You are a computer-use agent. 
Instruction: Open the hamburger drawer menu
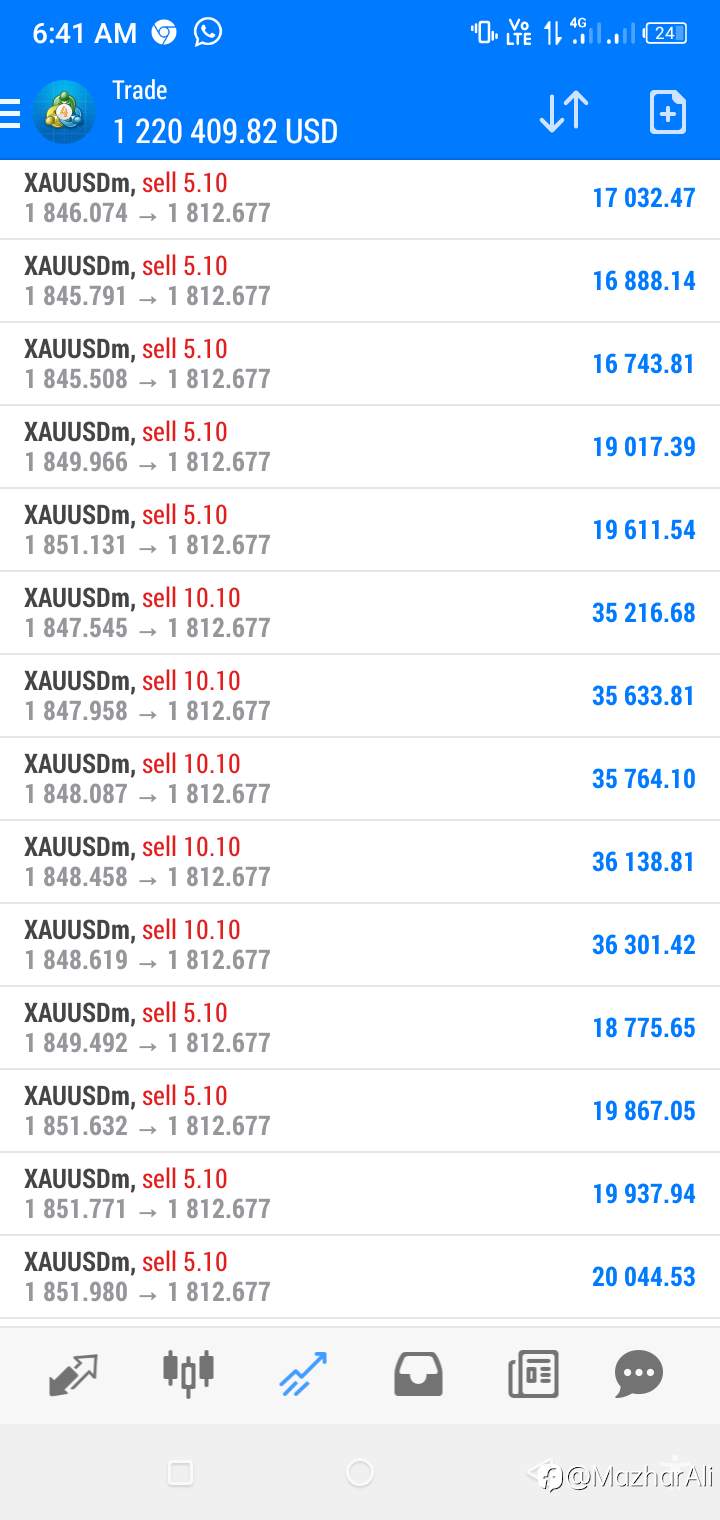point(10,113)
